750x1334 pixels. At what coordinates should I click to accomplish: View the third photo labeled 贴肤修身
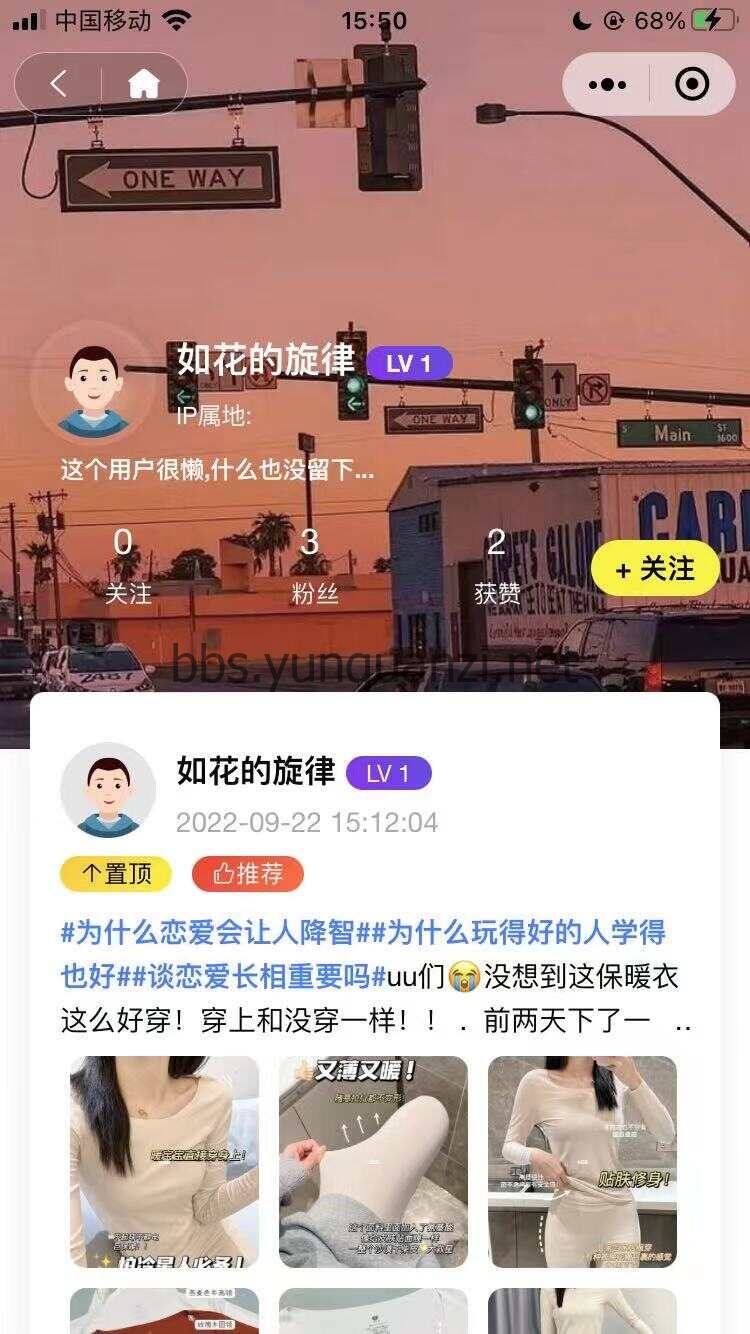point(582,1161)
